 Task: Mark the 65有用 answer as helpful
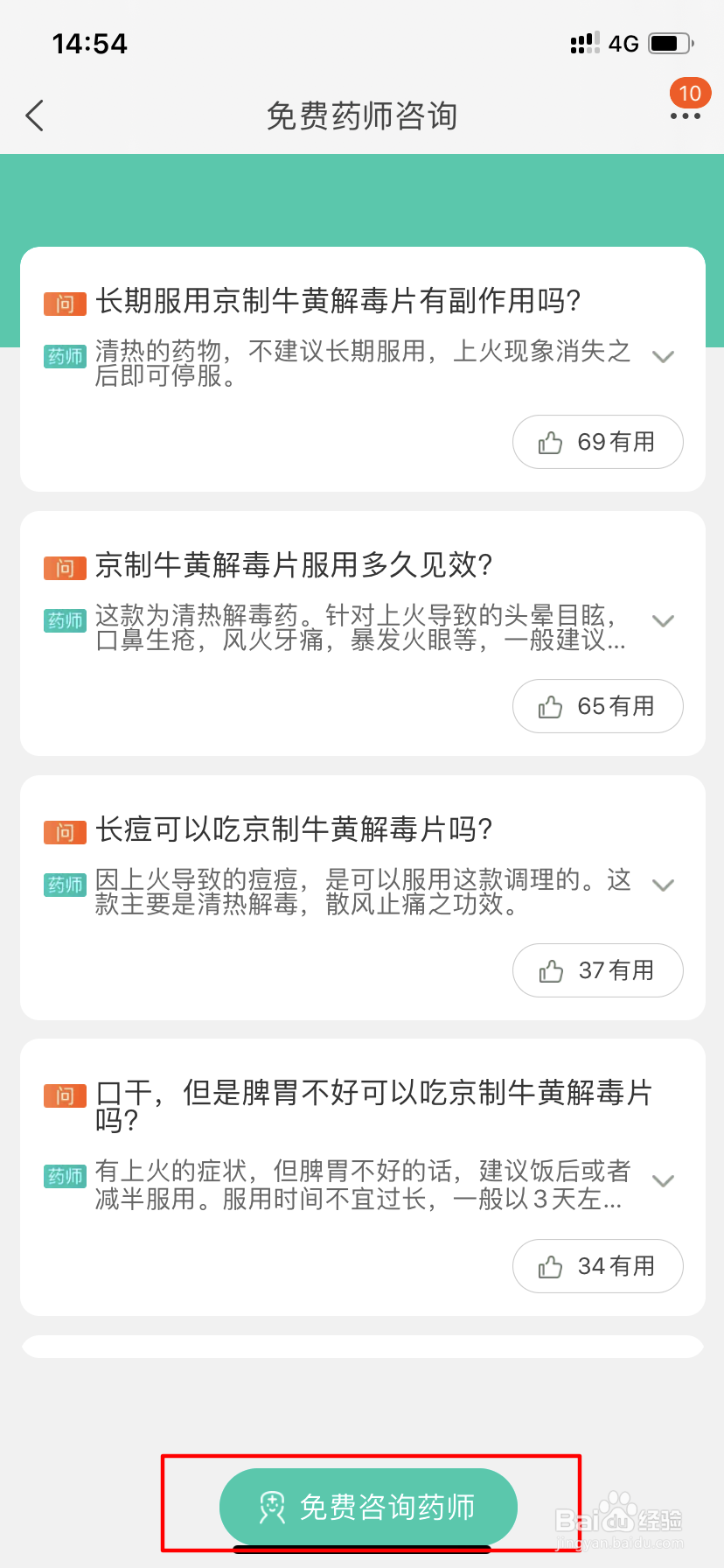pos(597,706)
